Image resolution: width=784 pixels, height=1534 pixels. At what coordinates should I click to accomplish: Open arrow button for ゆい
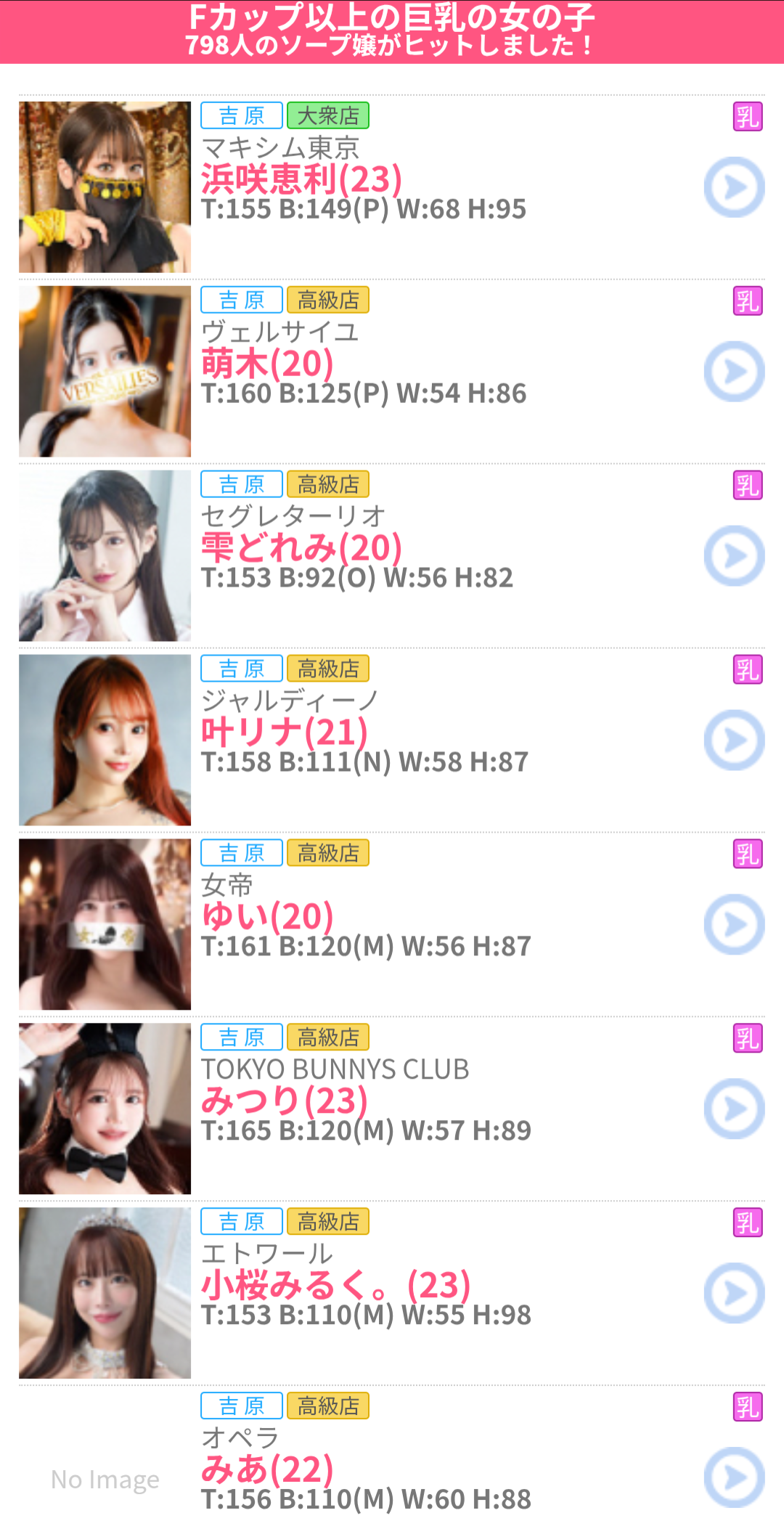point(734,925)
